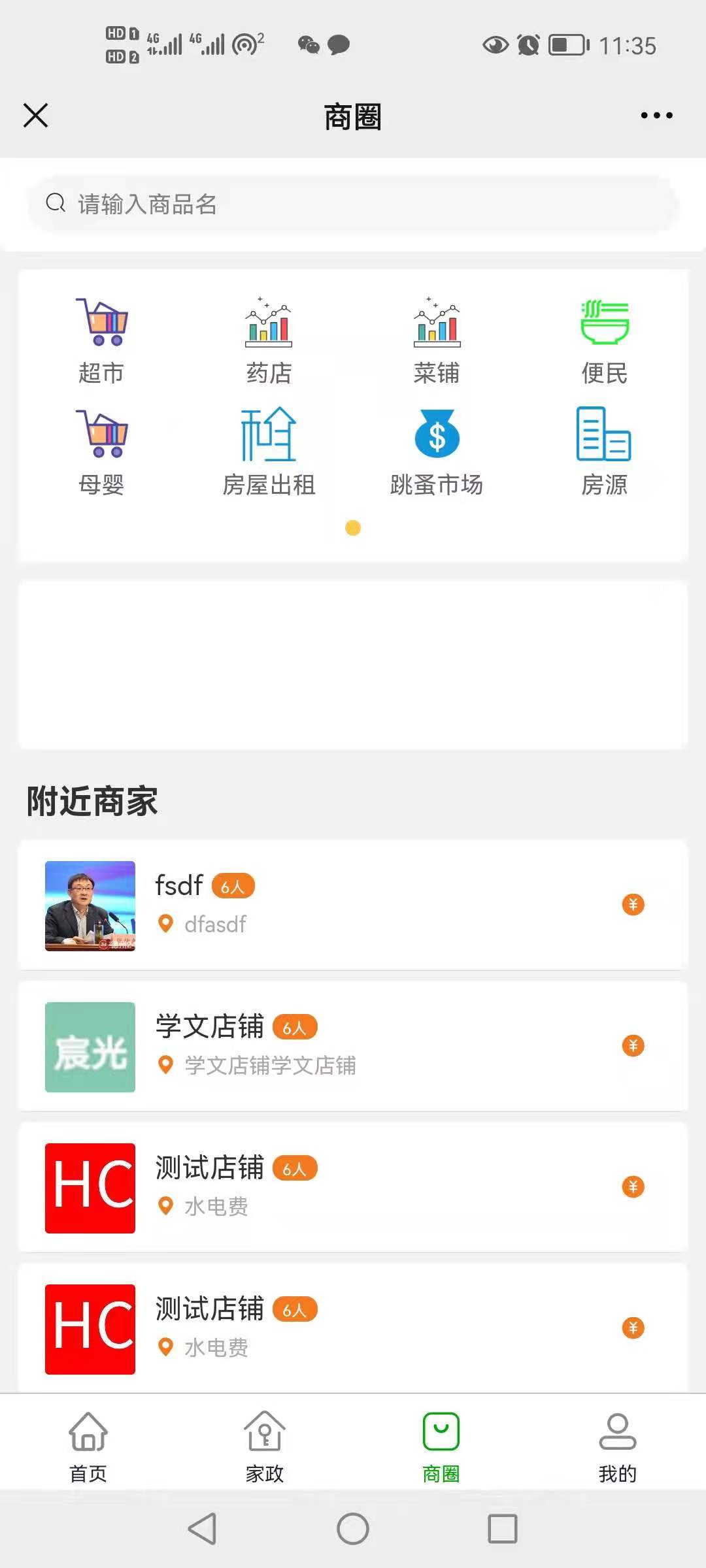706x1568 pixels.
Task: Open 房屋出租 listings
Action: 269,452
